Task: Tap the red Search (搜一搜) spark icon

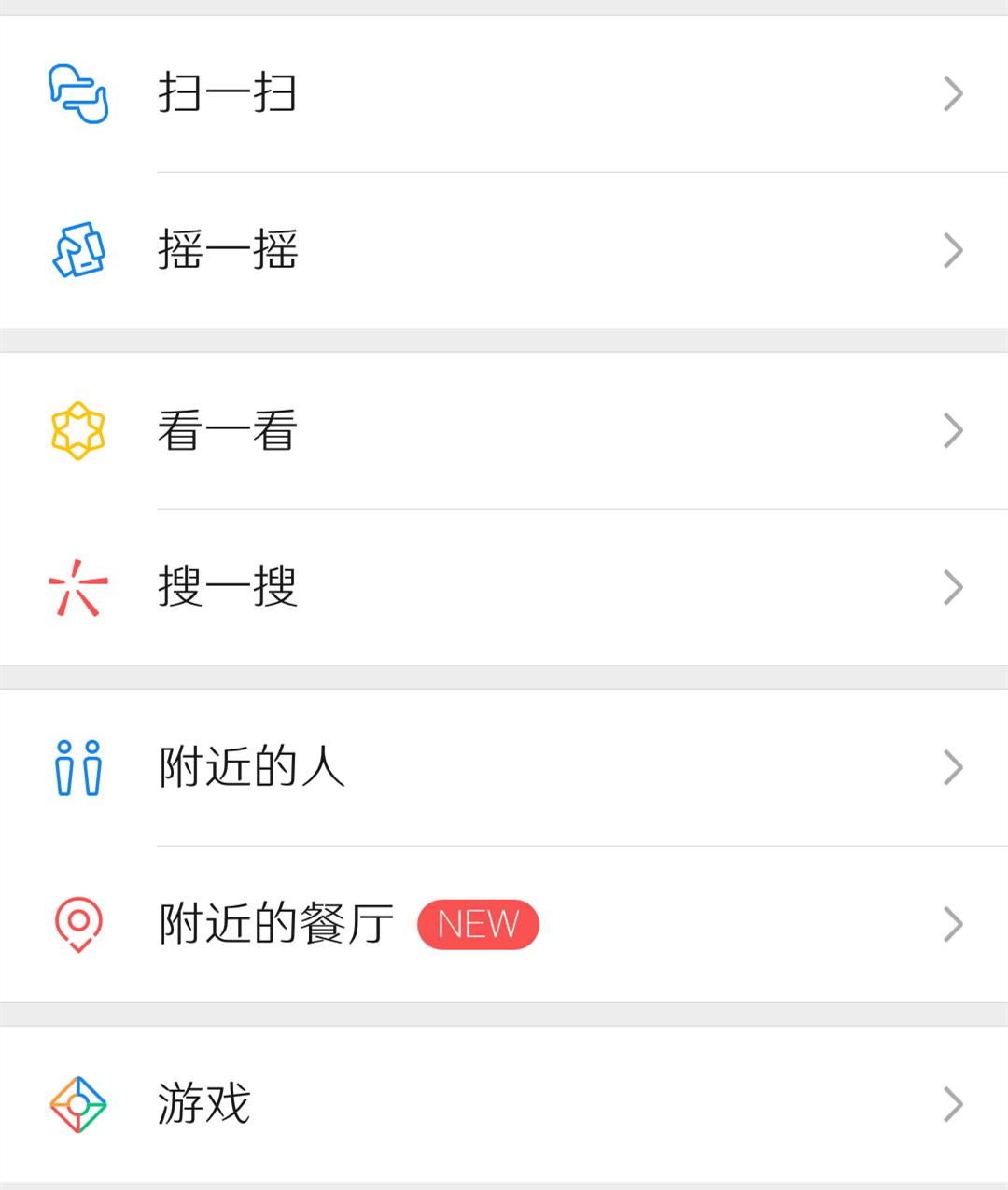Action: pos(77,587)
